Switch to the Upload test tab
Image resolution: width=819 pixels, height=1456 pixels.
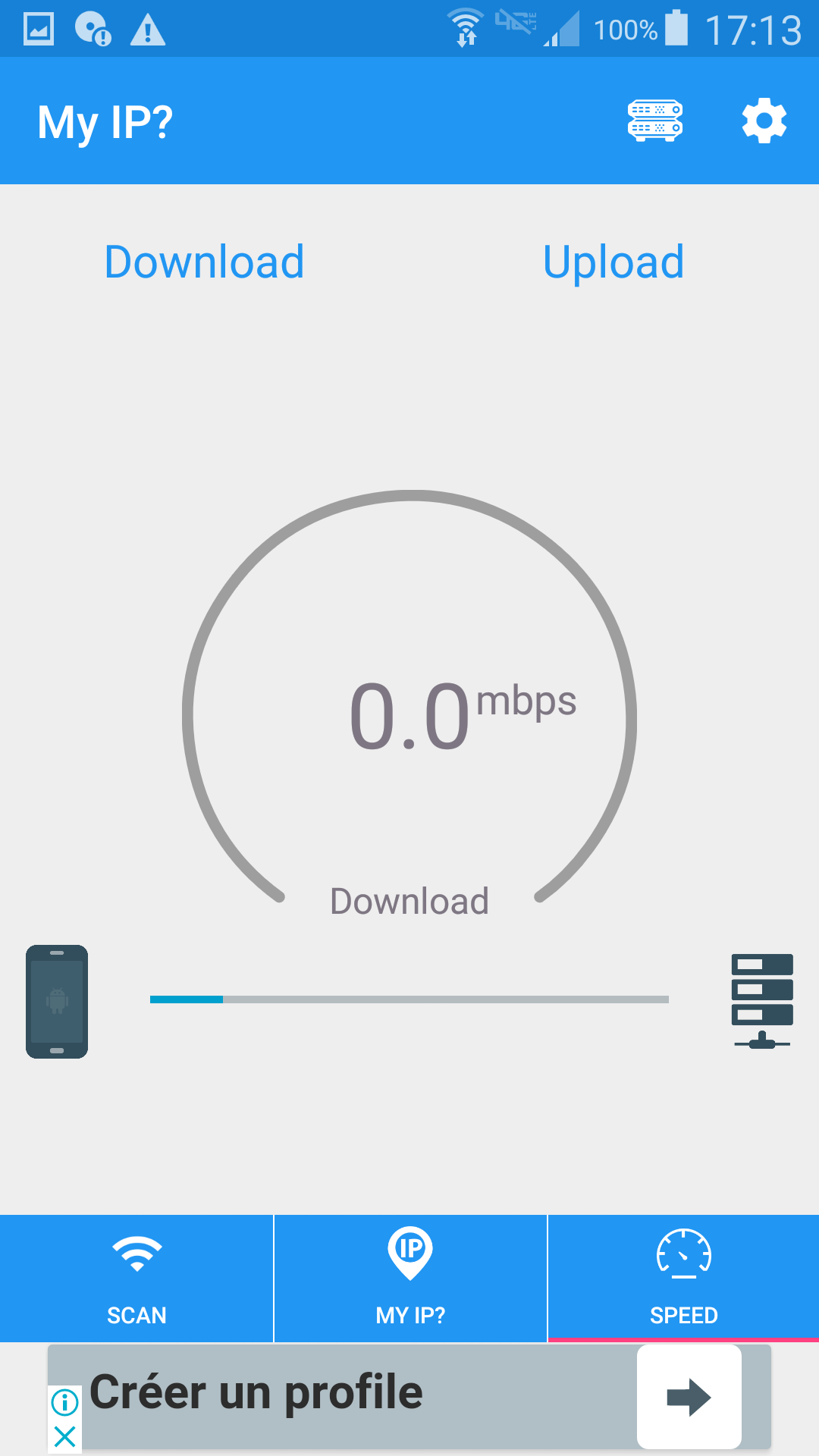pyautogui.click(x=614, y=262)
